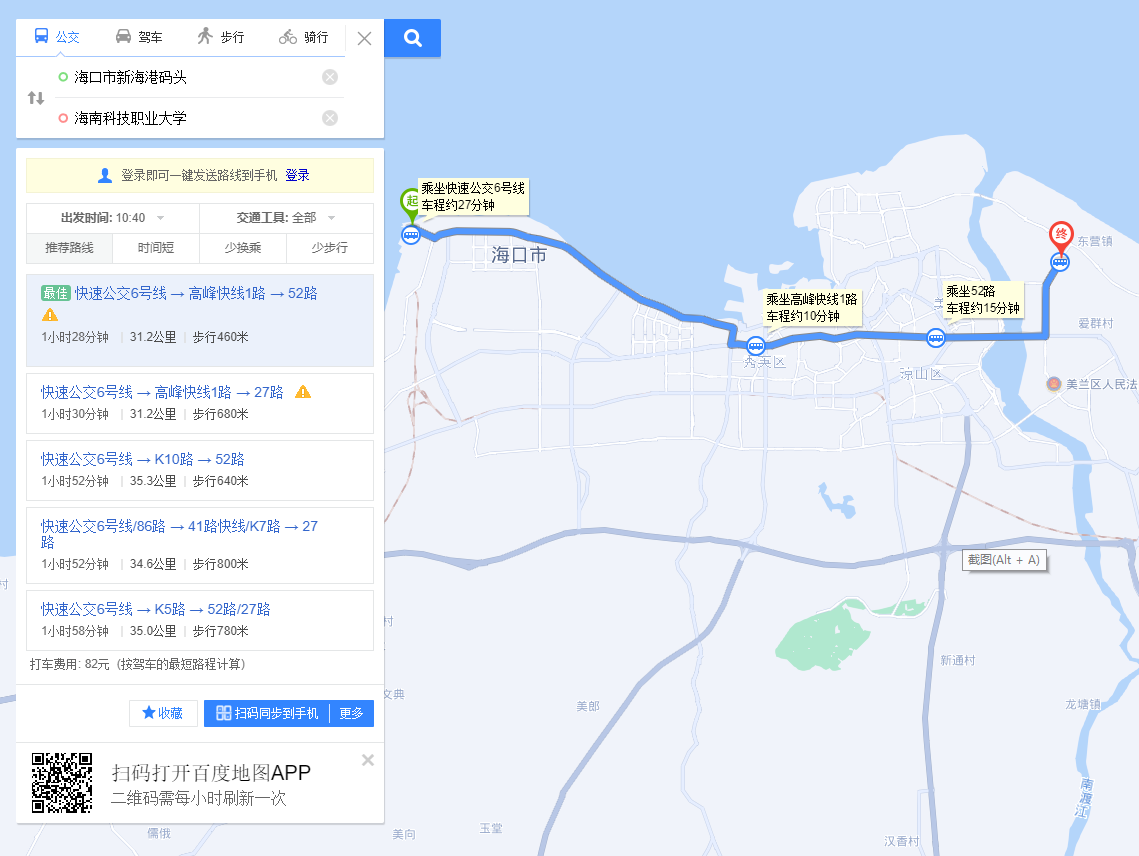The image size is (1139, 856).
Task: Select the 时间短 shortest time filter
Action: tap(156, 248)
